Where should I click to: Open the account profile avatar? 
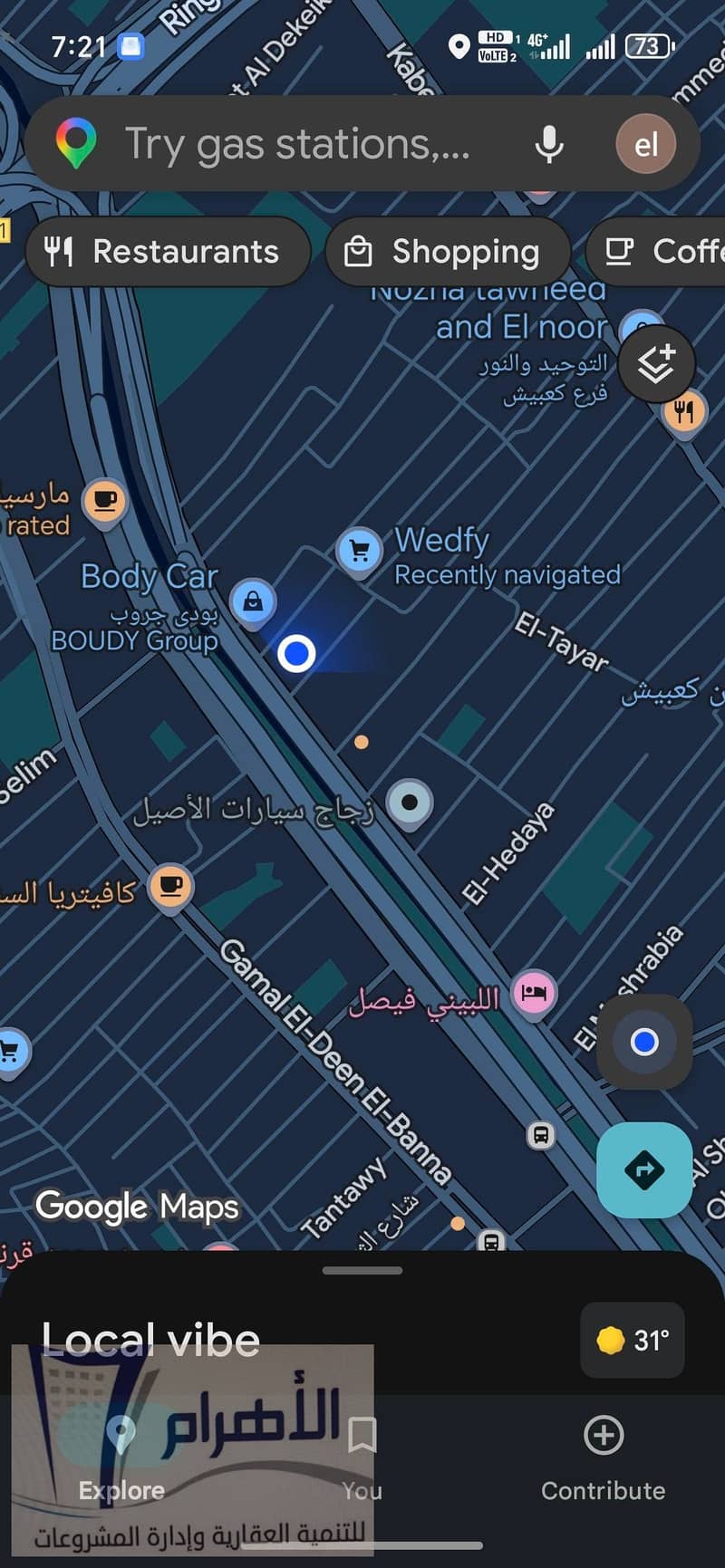point(645,143)
